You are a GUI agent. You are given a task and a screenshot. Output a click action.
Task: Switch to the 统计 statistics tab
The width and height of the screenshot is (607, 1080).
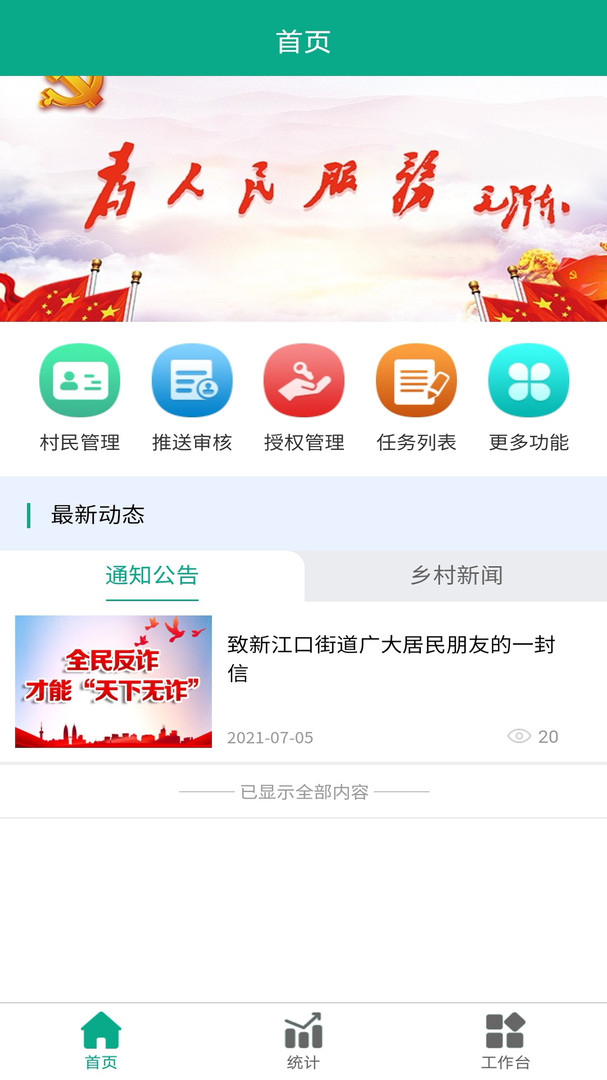pos(303,1041)
